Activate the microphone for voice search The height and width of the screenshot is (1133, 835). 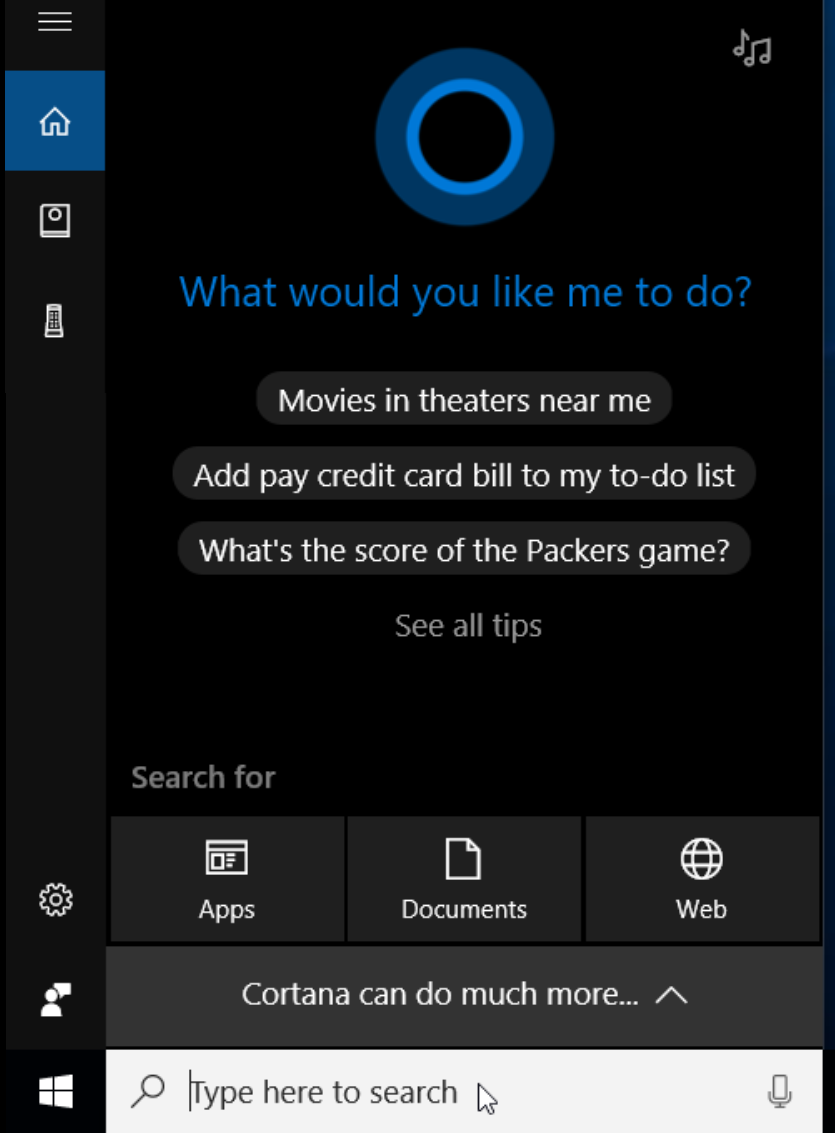coord(780,1092)
